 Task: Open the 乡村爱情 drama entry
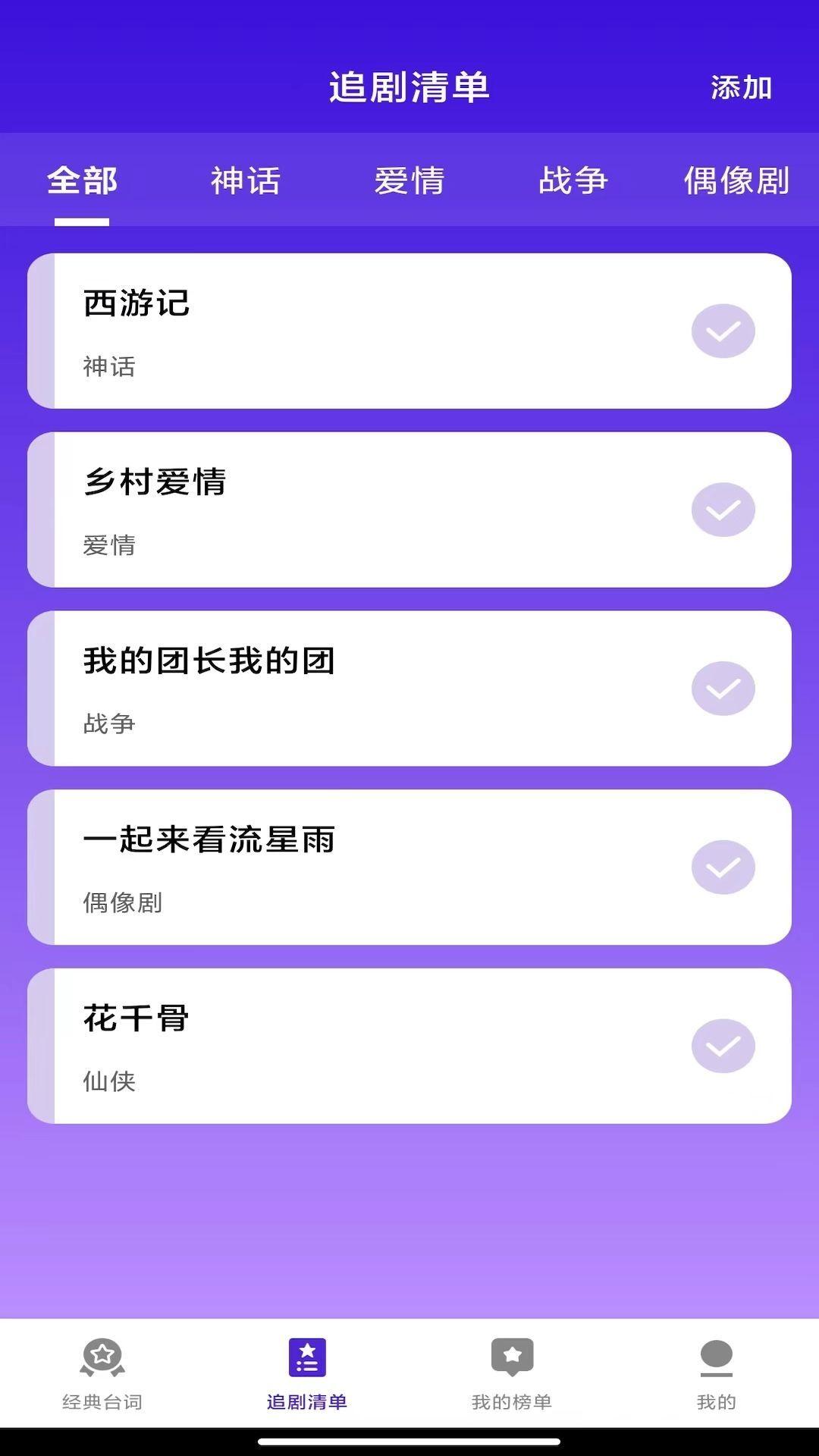(x=341, y=510)
